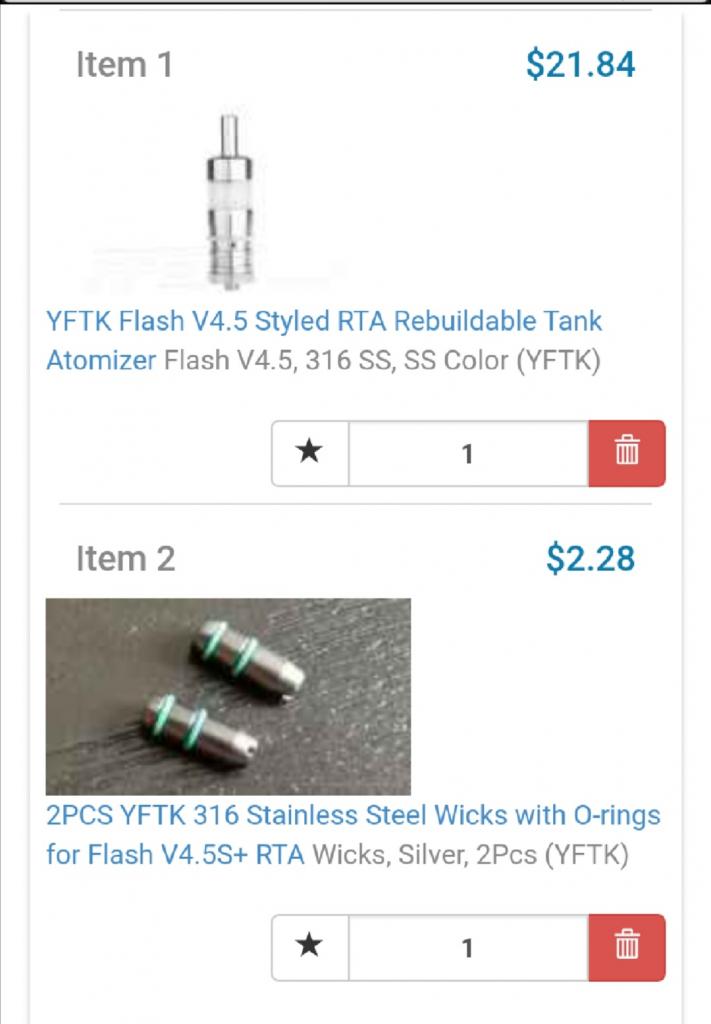This screenshot has height=1024, width=711.
Task: Open the 2PCS YFTK Stainless Steel Wicks link
Action: point(353,835)
